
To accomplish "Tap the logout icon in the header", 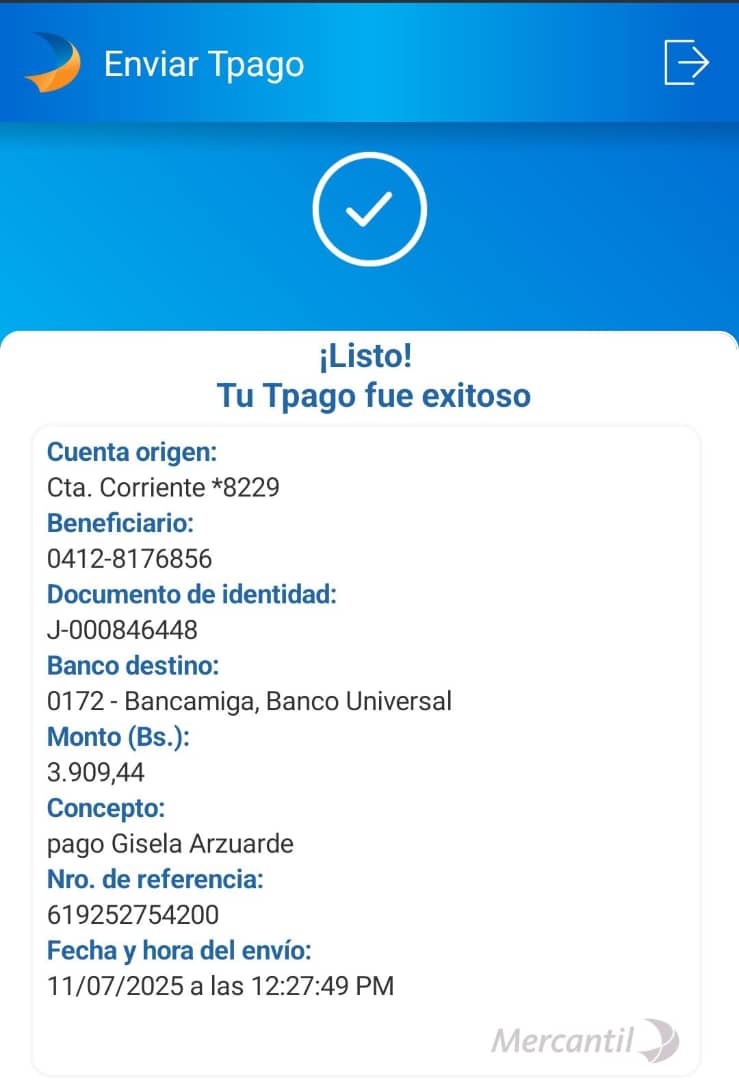I will [686, 63].
